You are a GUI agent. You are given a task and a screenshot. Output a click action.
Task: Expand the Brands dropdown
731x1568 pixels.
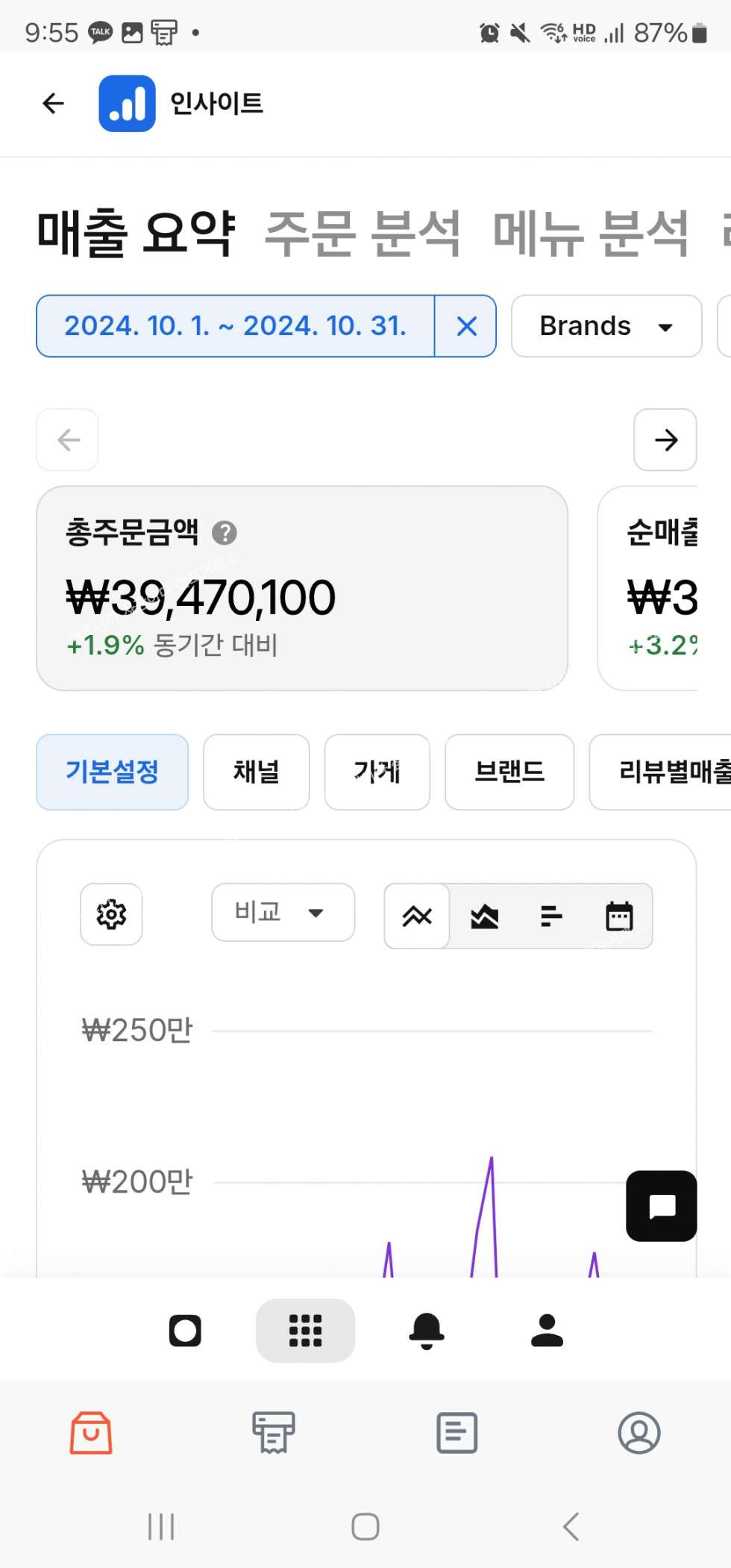606,326
